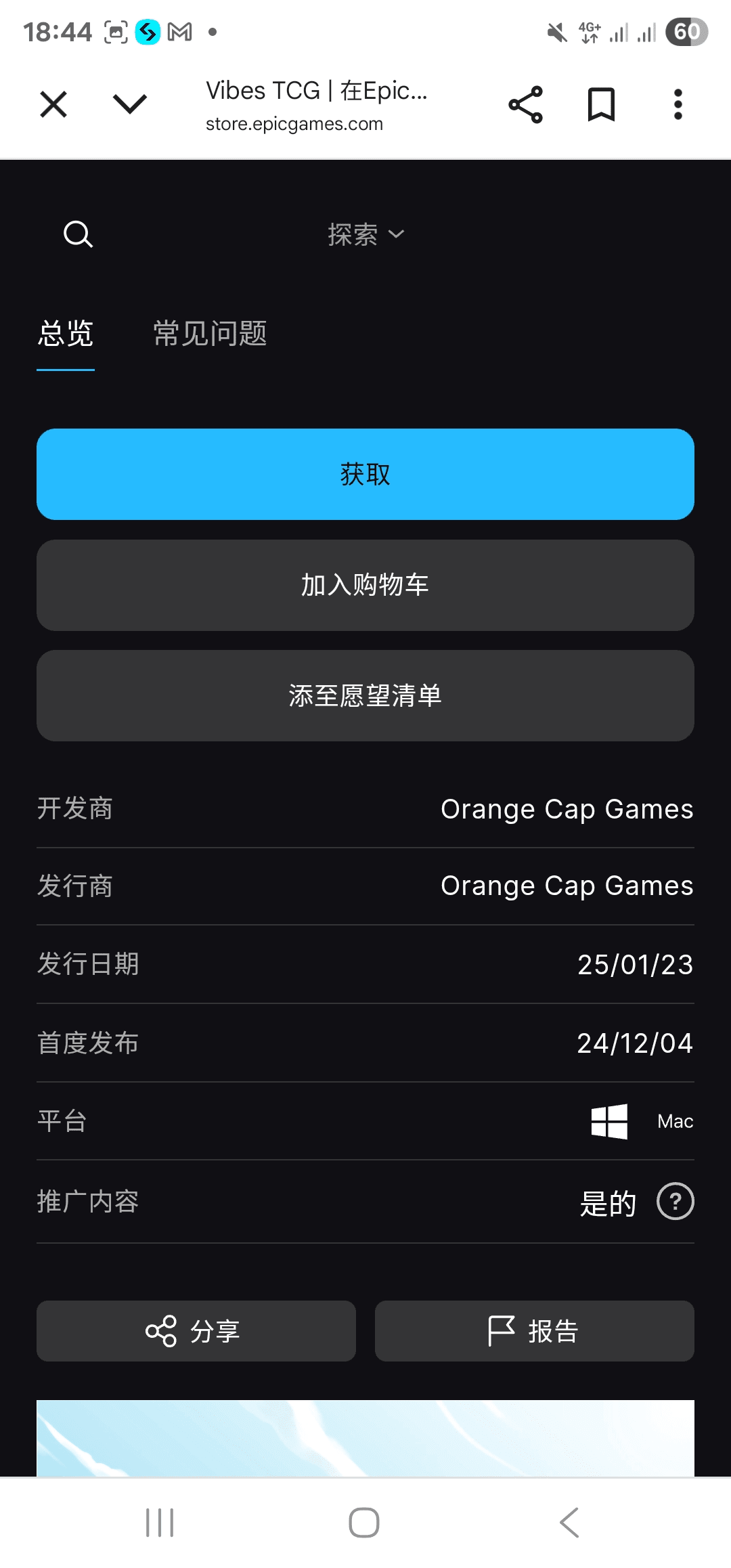Expand the browser tab chevron
731x1568 pixels.
(129, 104)
